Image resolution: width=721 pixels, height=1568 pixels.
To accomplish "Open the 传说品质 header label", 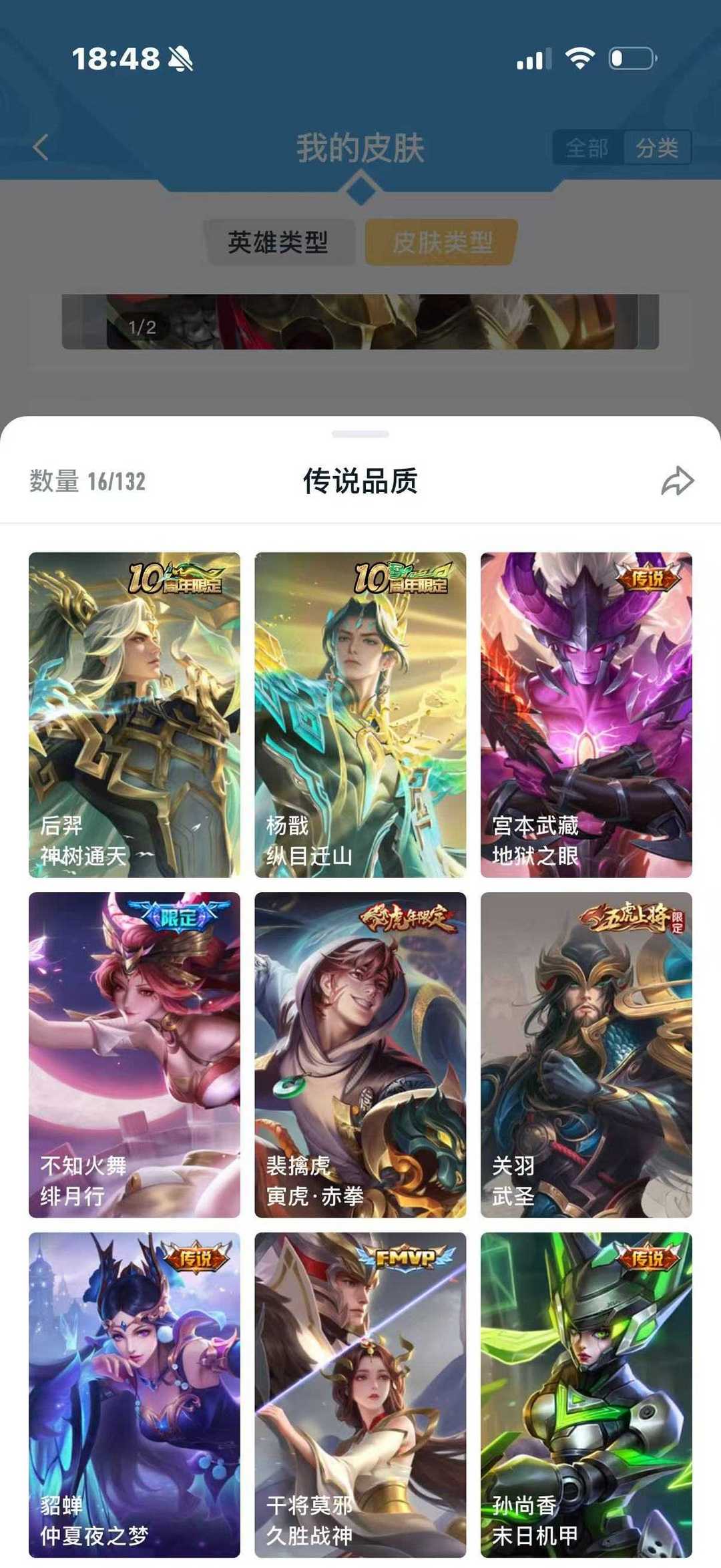I will point(360,478).
